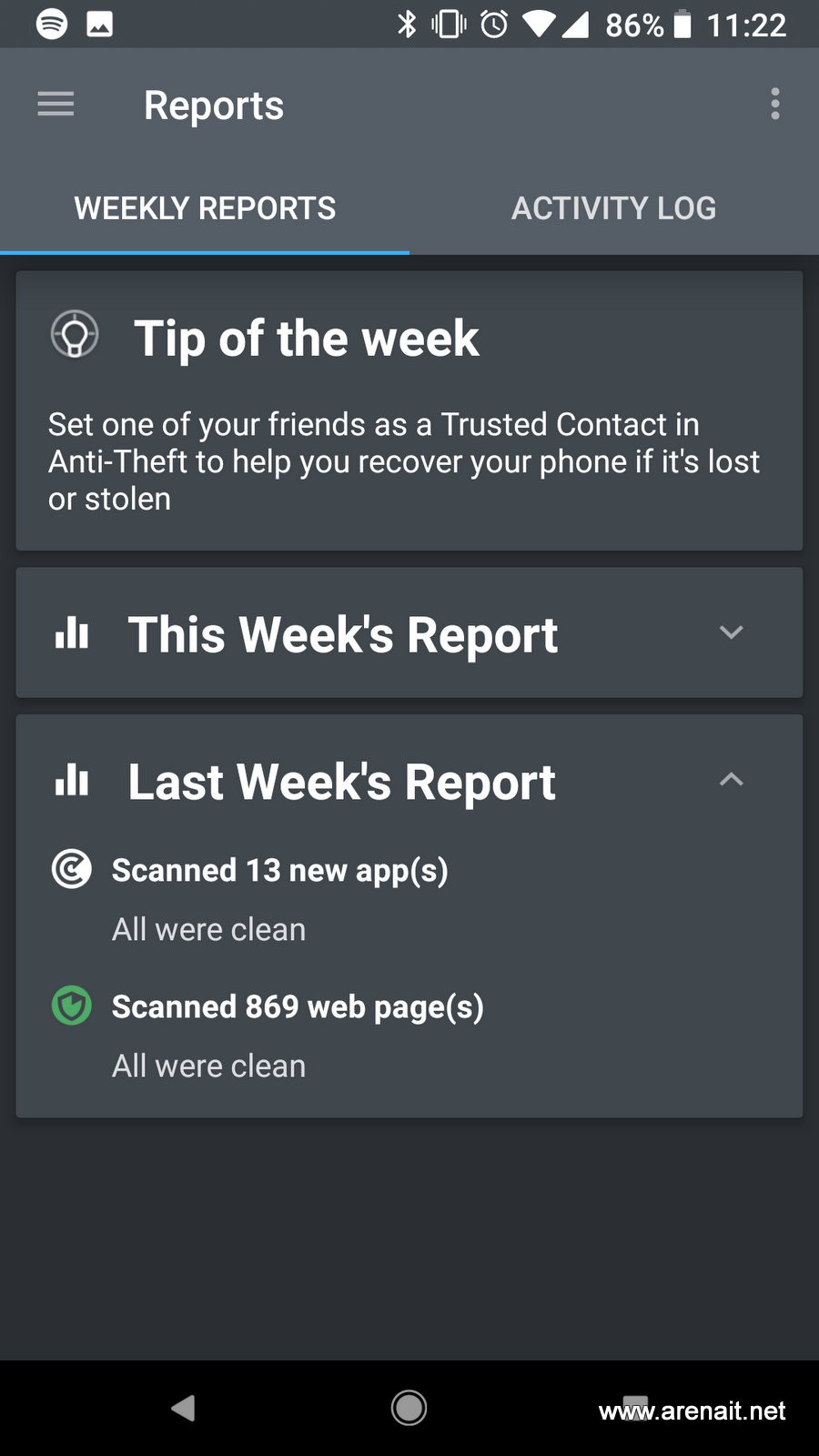Select the Weekly Reports tab

205,208
